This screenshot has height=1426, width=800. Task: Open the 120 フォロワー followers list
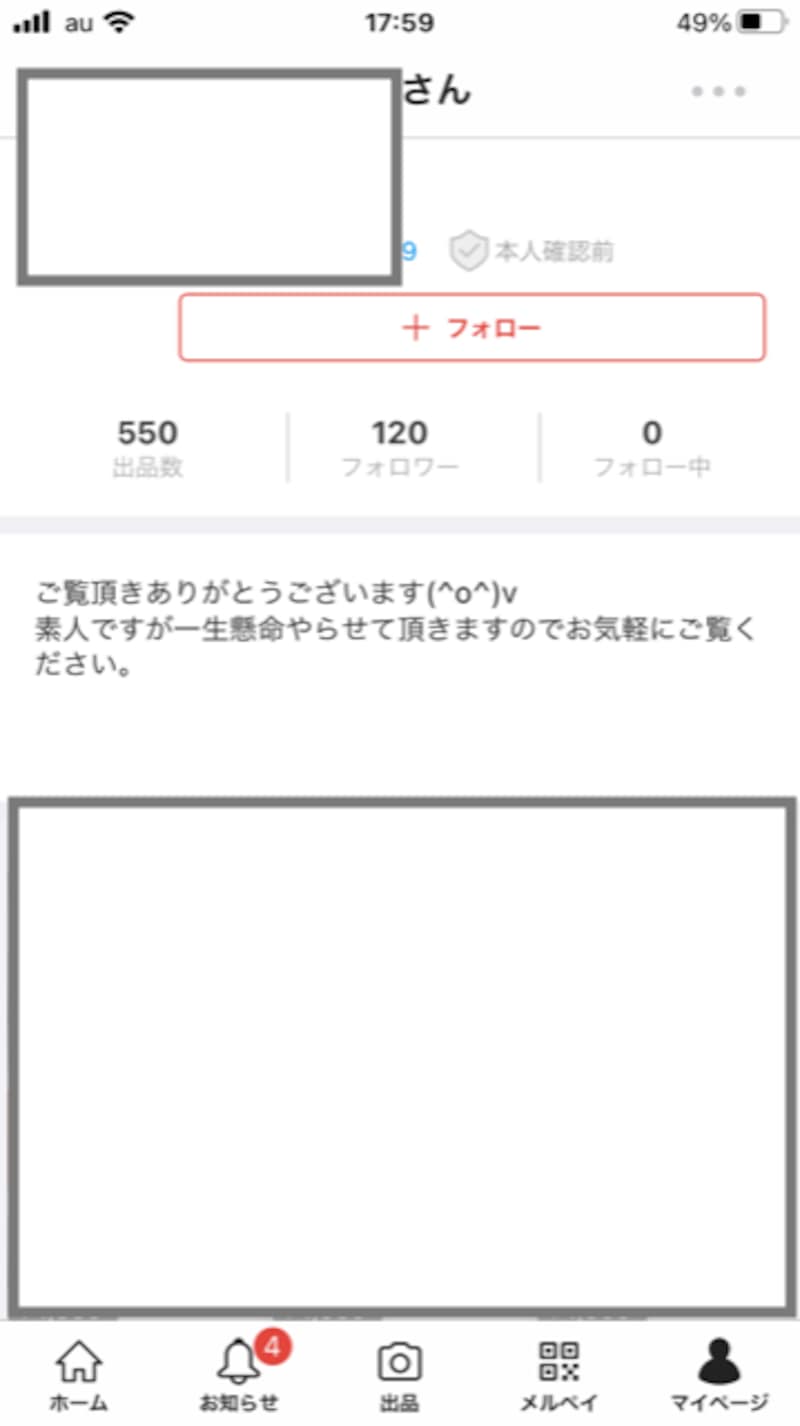399,445
